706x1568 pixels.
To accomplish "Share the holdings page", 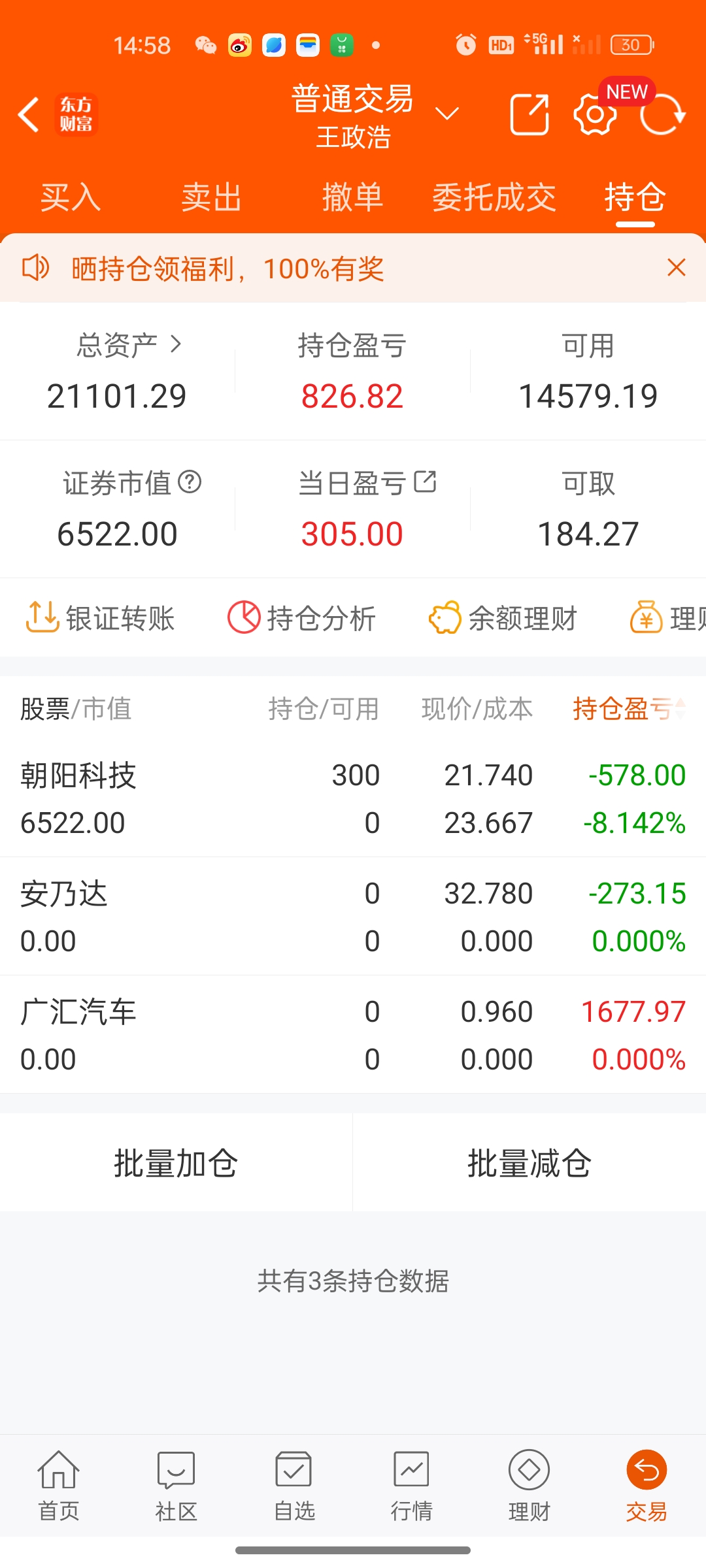I will (x=529, y=115).
